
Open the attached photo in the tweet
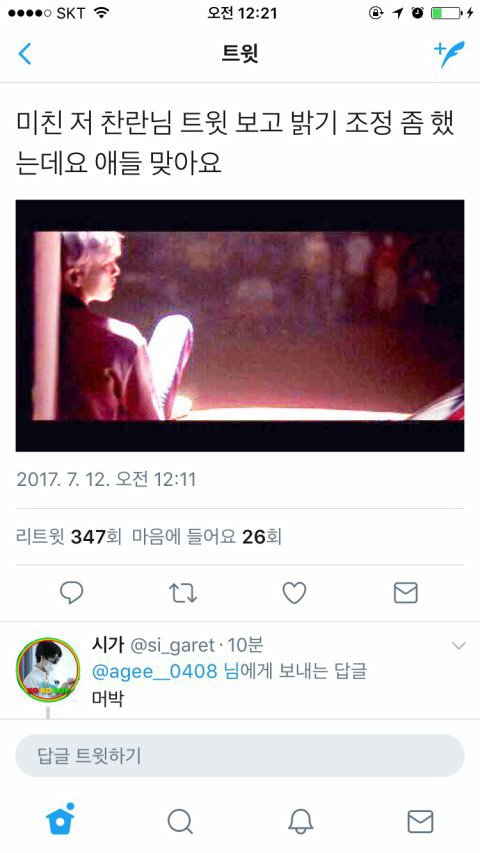click(x=240, y=325)
